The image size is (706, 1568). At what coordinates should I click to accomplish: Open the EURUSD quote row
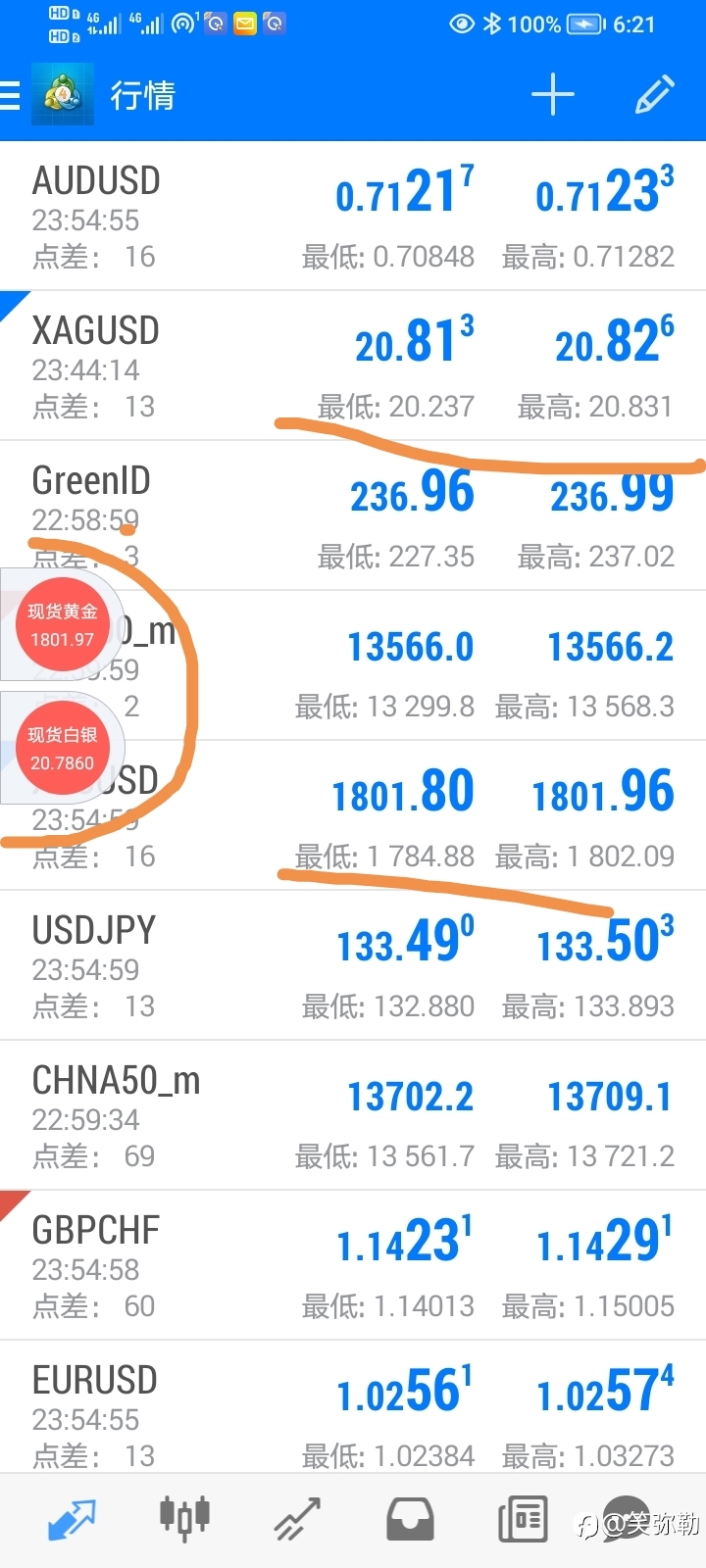(x=353, y=1407)
